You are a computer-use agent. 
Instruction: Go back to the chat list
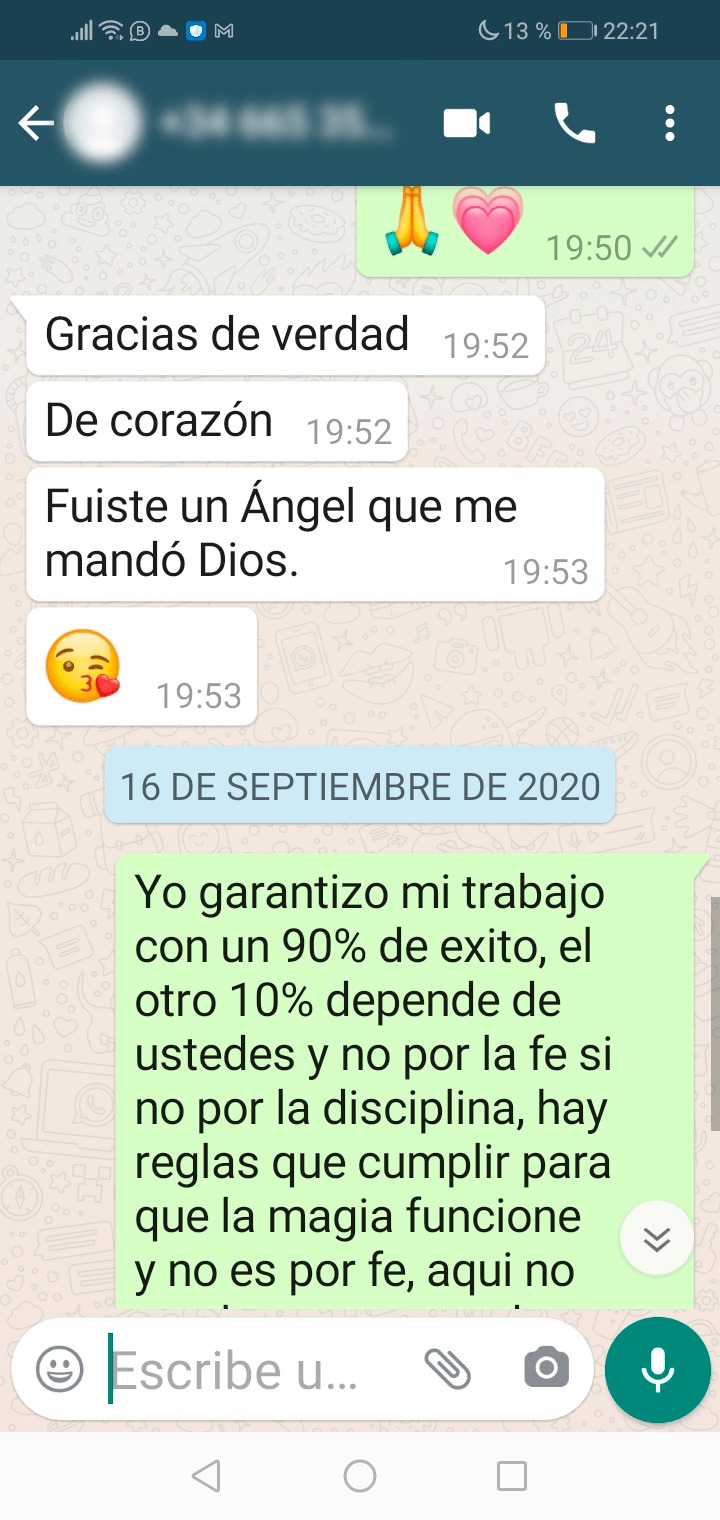click(35, 124)
